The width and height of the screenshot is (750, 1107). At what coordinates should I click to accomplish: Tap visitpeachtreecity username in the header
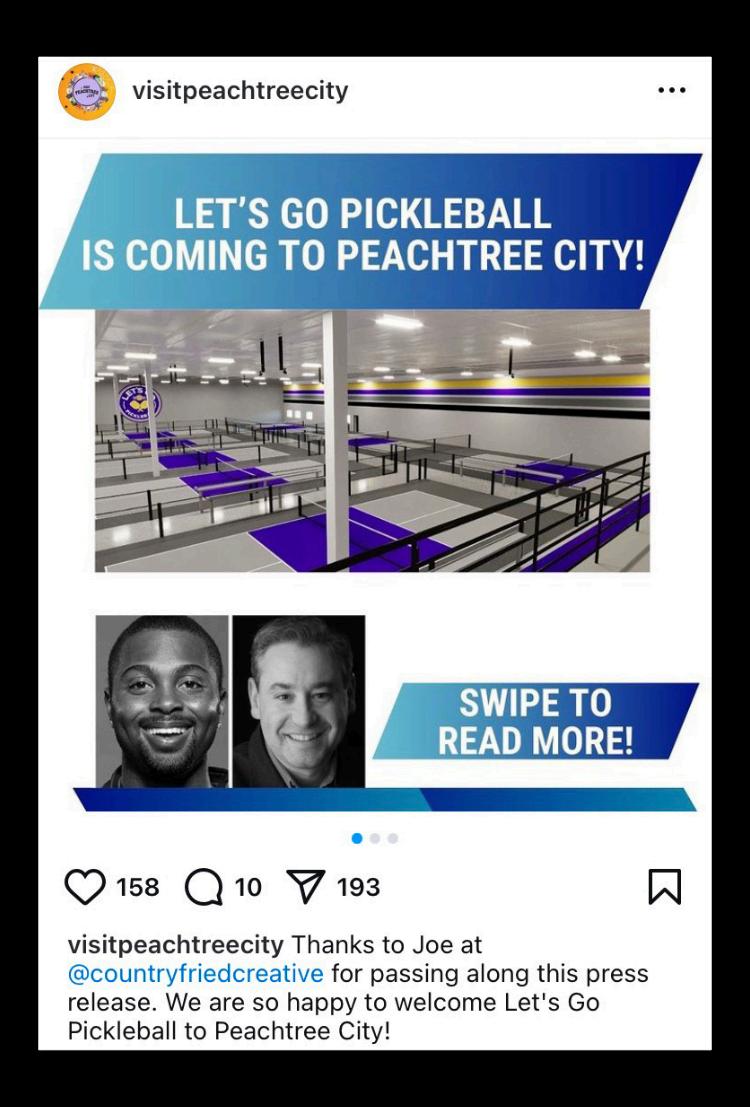click(240, 91)
